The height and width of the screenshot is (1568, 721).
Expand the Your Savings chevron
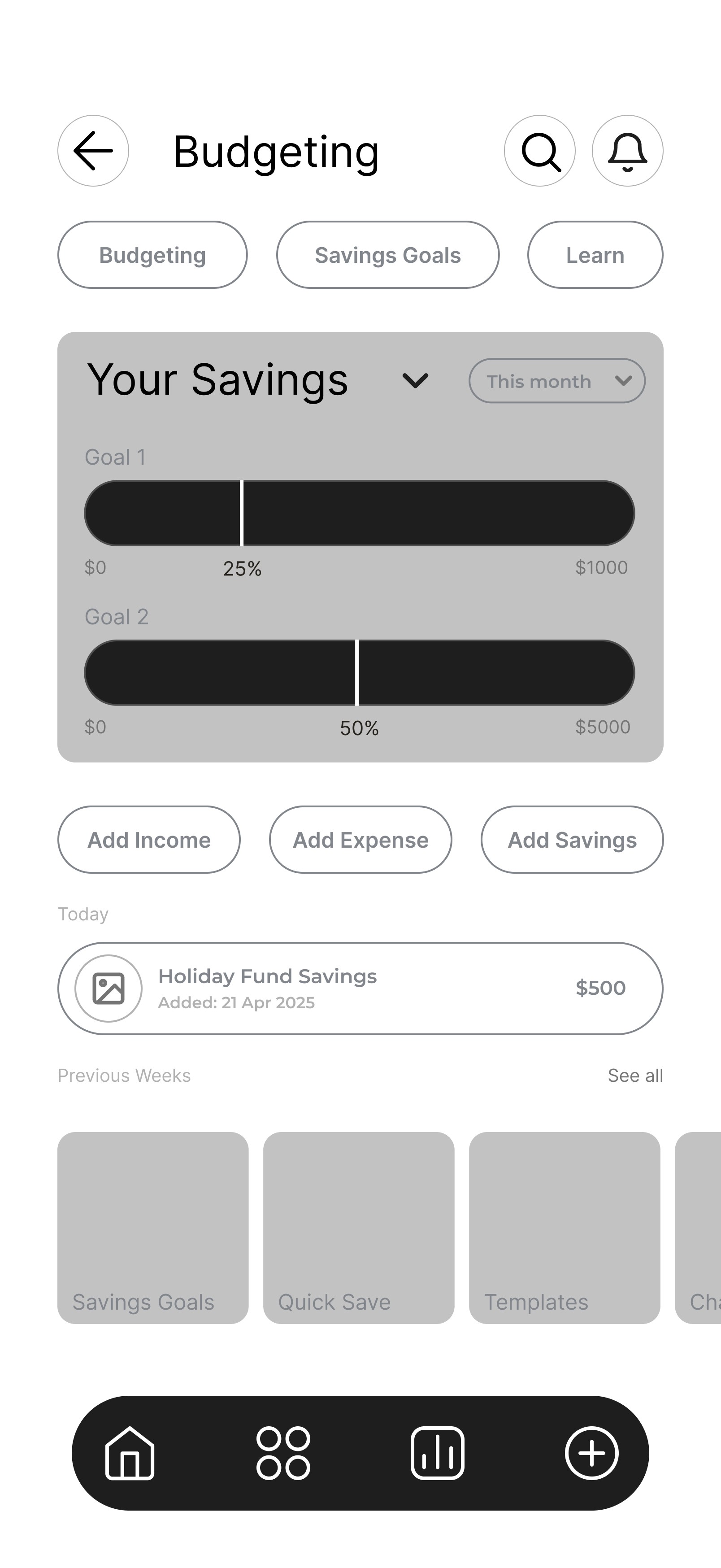tap(416, 381)
